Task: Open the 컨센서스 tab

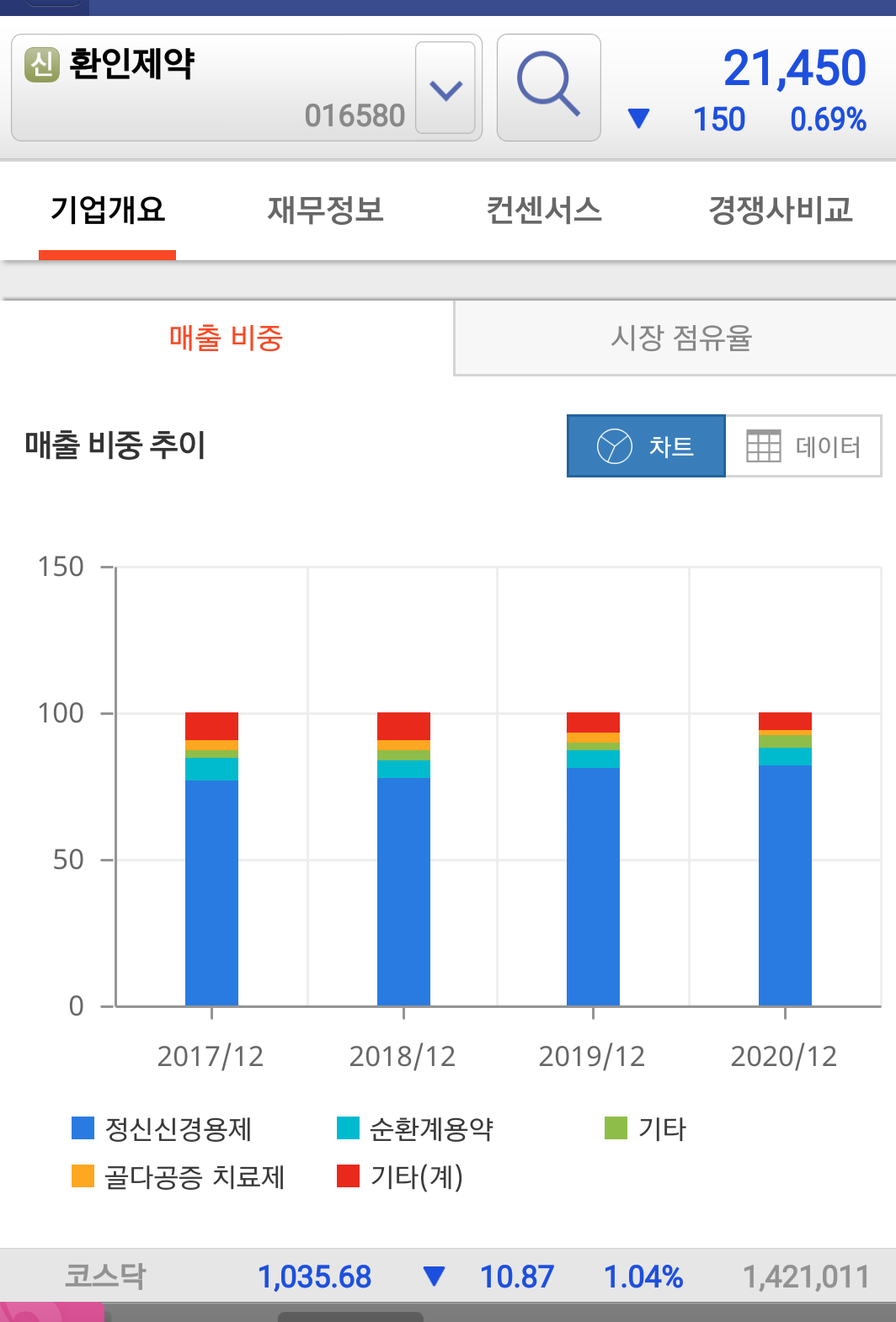Action: point(544,210)
